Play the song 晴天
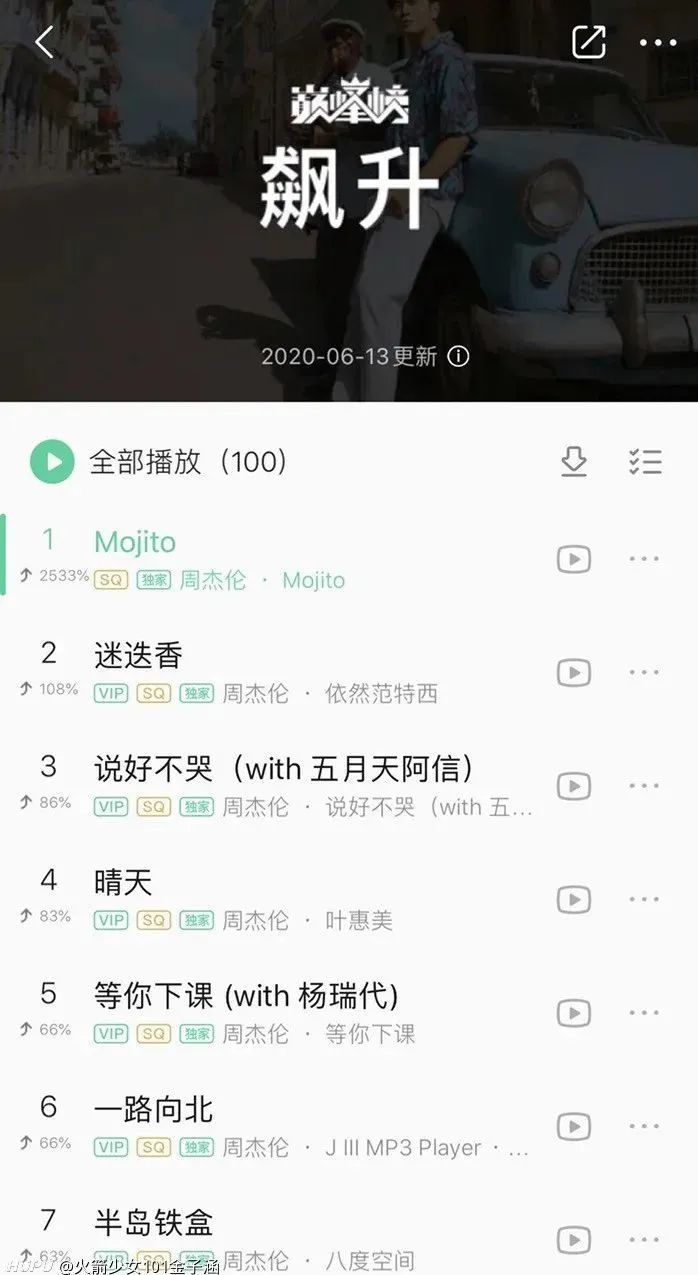Viewport: 698px width, 1275px height. [123, 882]
